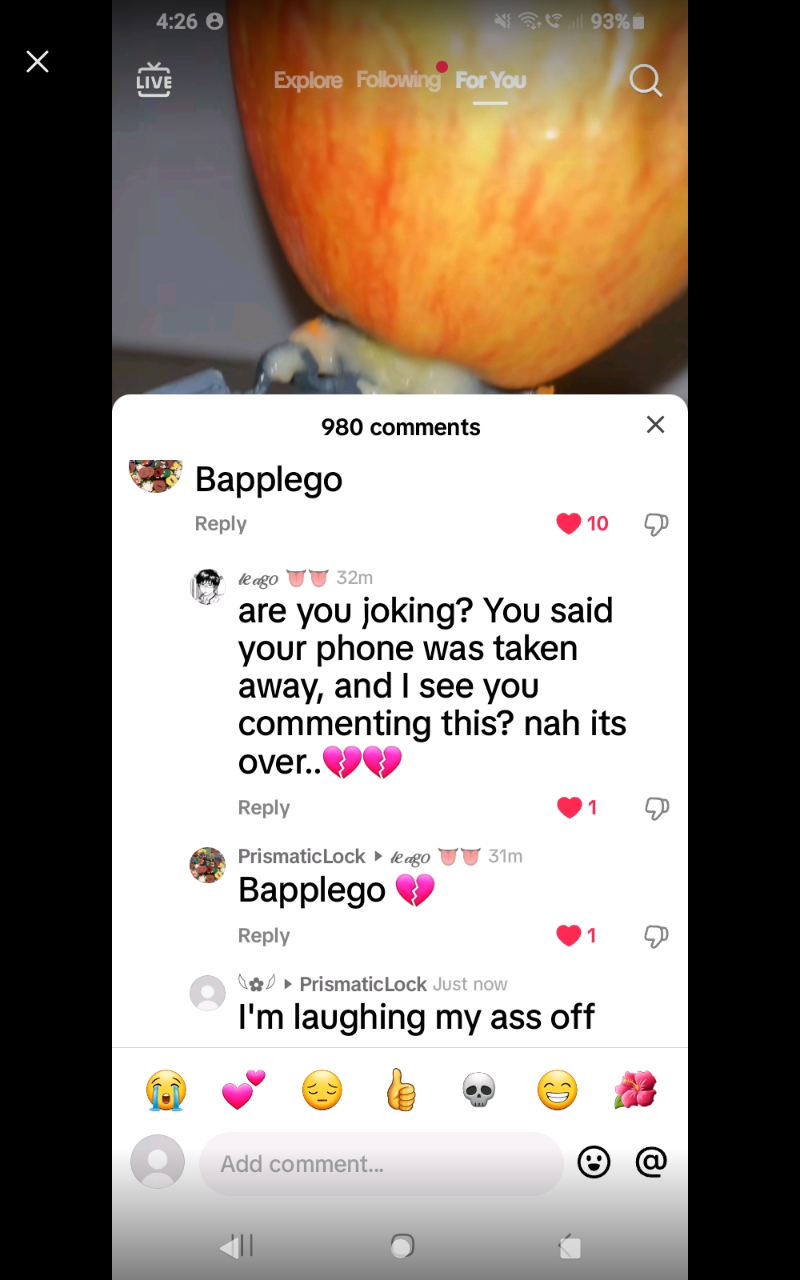Insert the skull emoji
Screen dimensions: 800x1280
coord(479,1090)
